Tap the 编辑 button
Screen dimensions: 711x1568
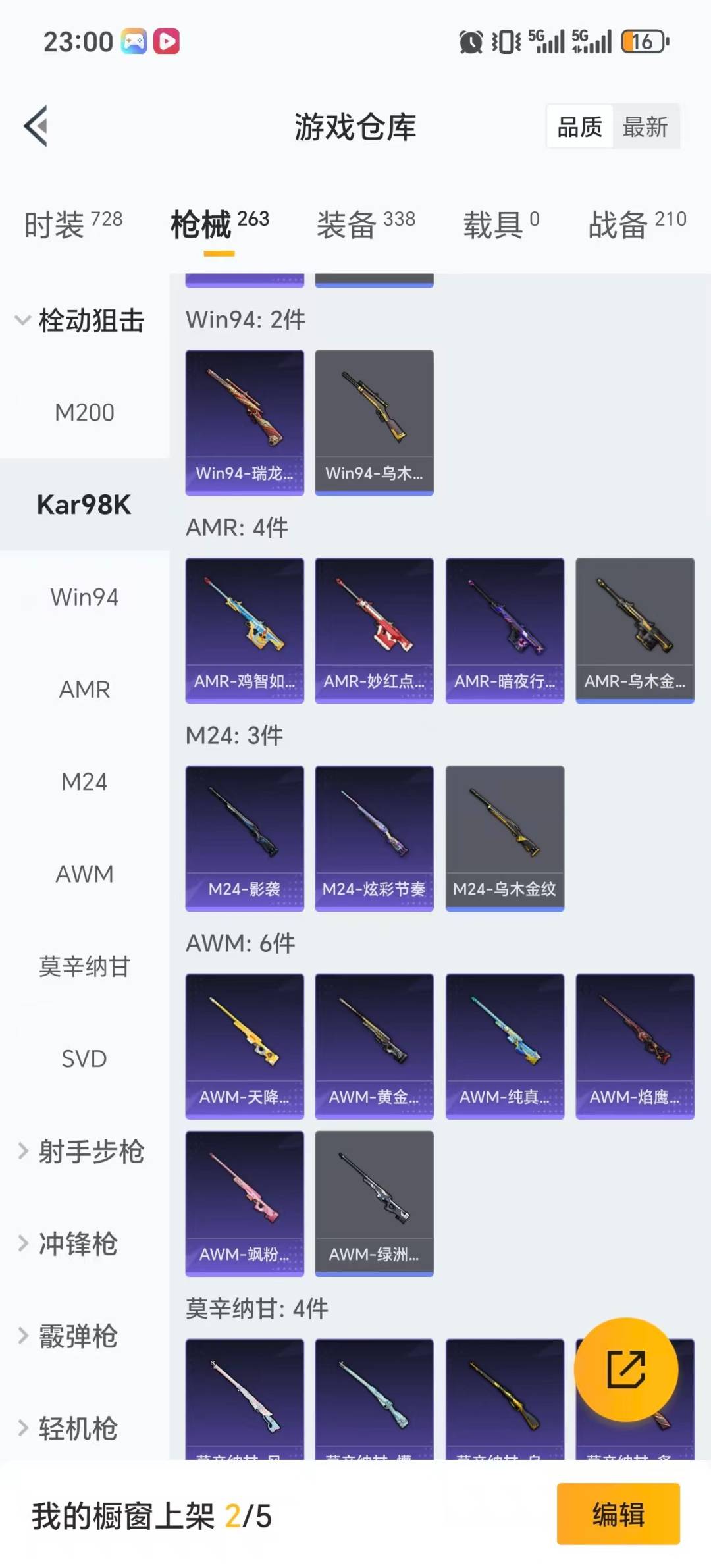(x=618, y=1513)
